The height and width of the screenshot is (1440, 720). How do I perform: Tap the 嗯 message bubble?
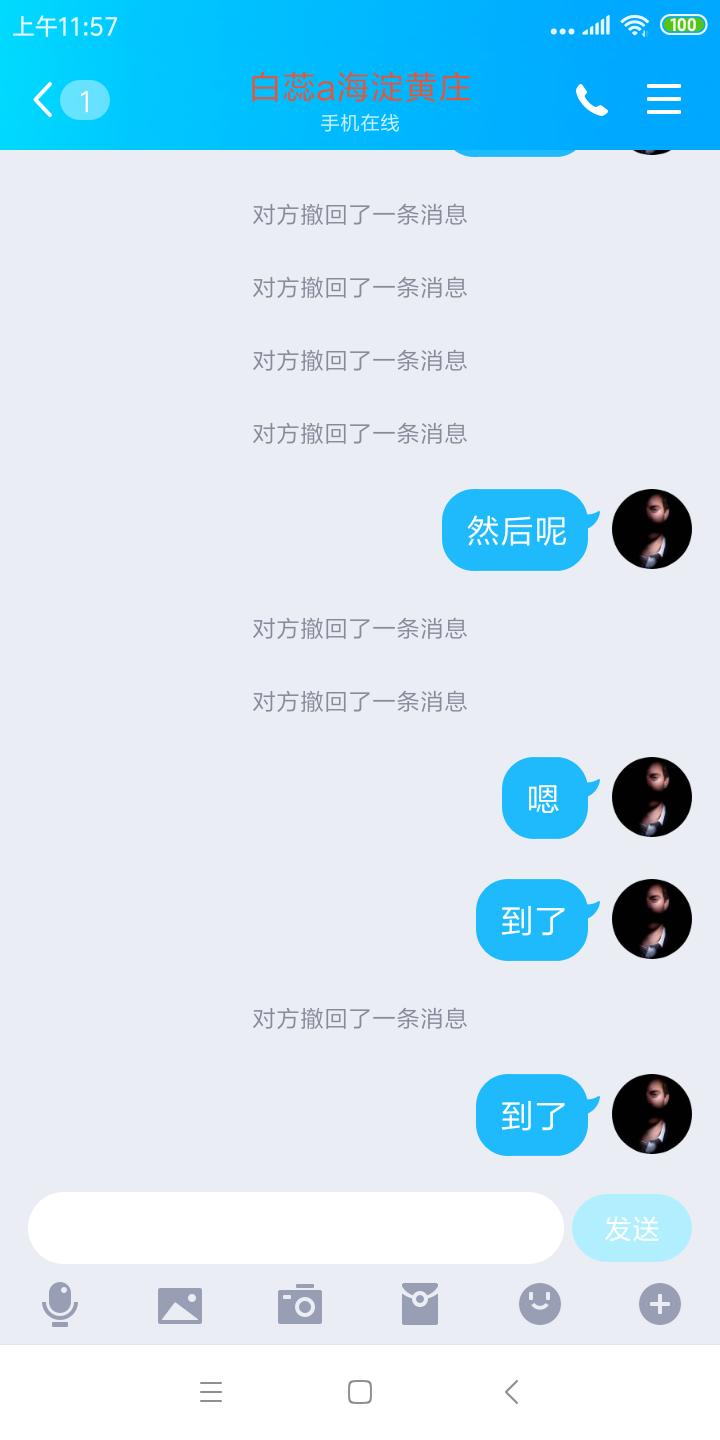click(x=545, y=797)
